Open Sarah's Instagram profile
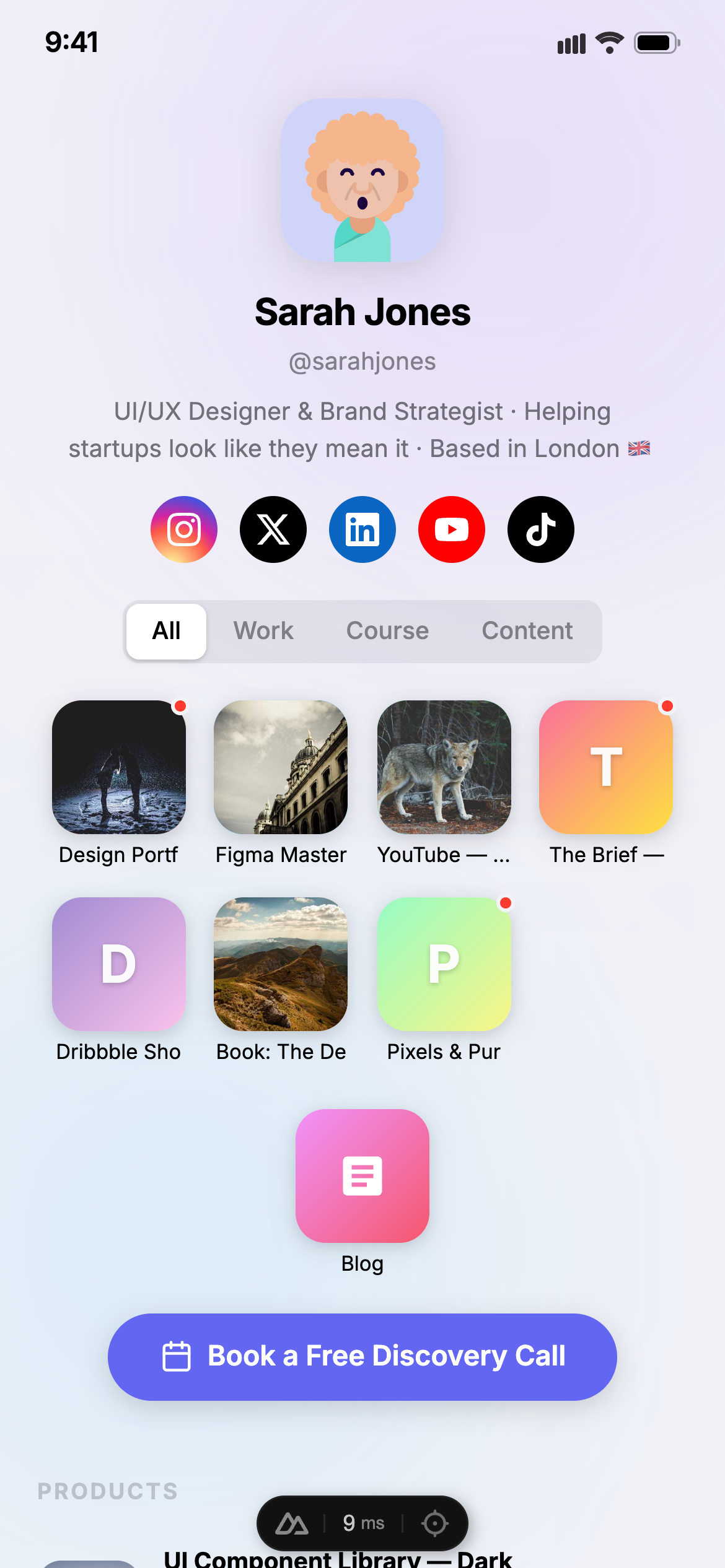The width and height of the screenshot is (725, 1568). [184, 529]
